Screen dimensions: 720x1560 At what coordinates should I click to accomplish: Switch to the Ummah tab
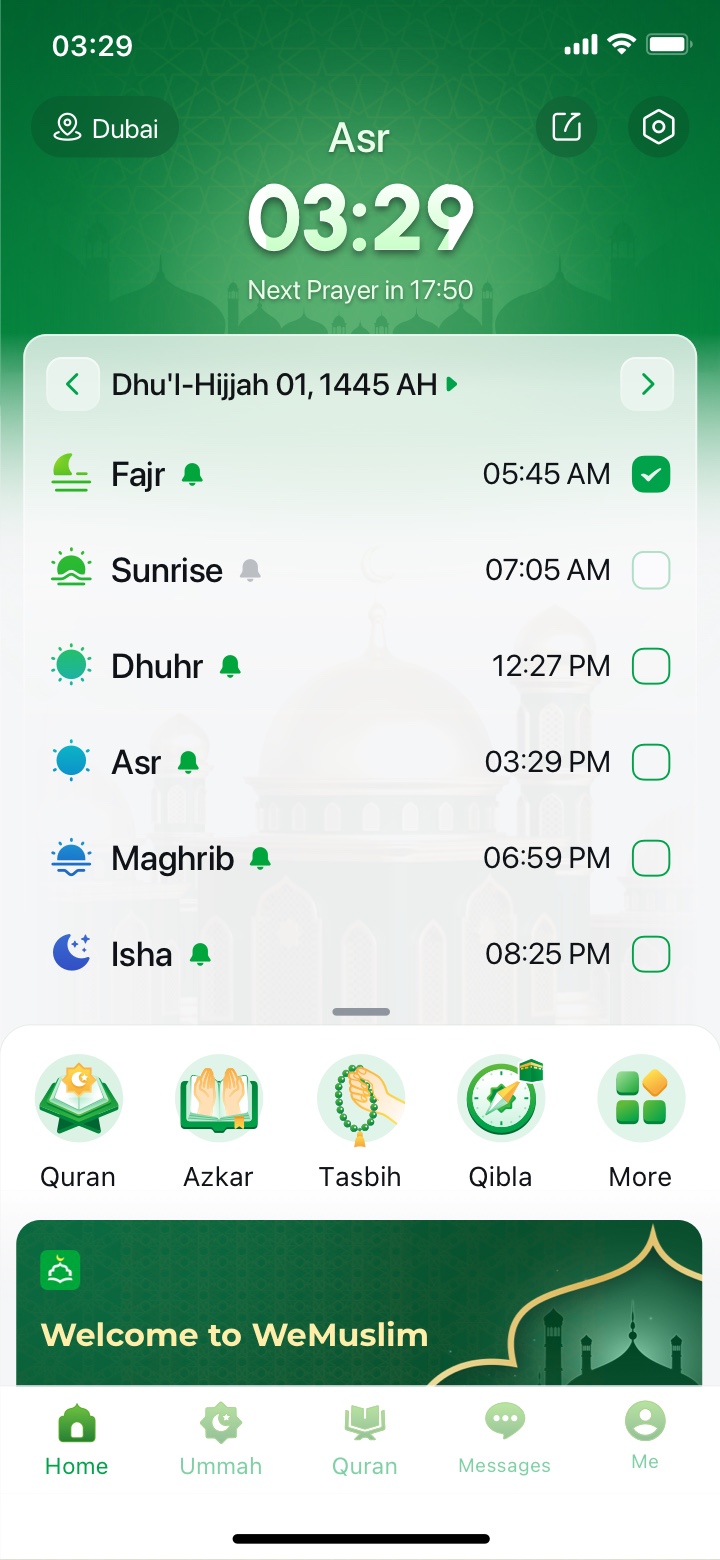[220, 1438]
